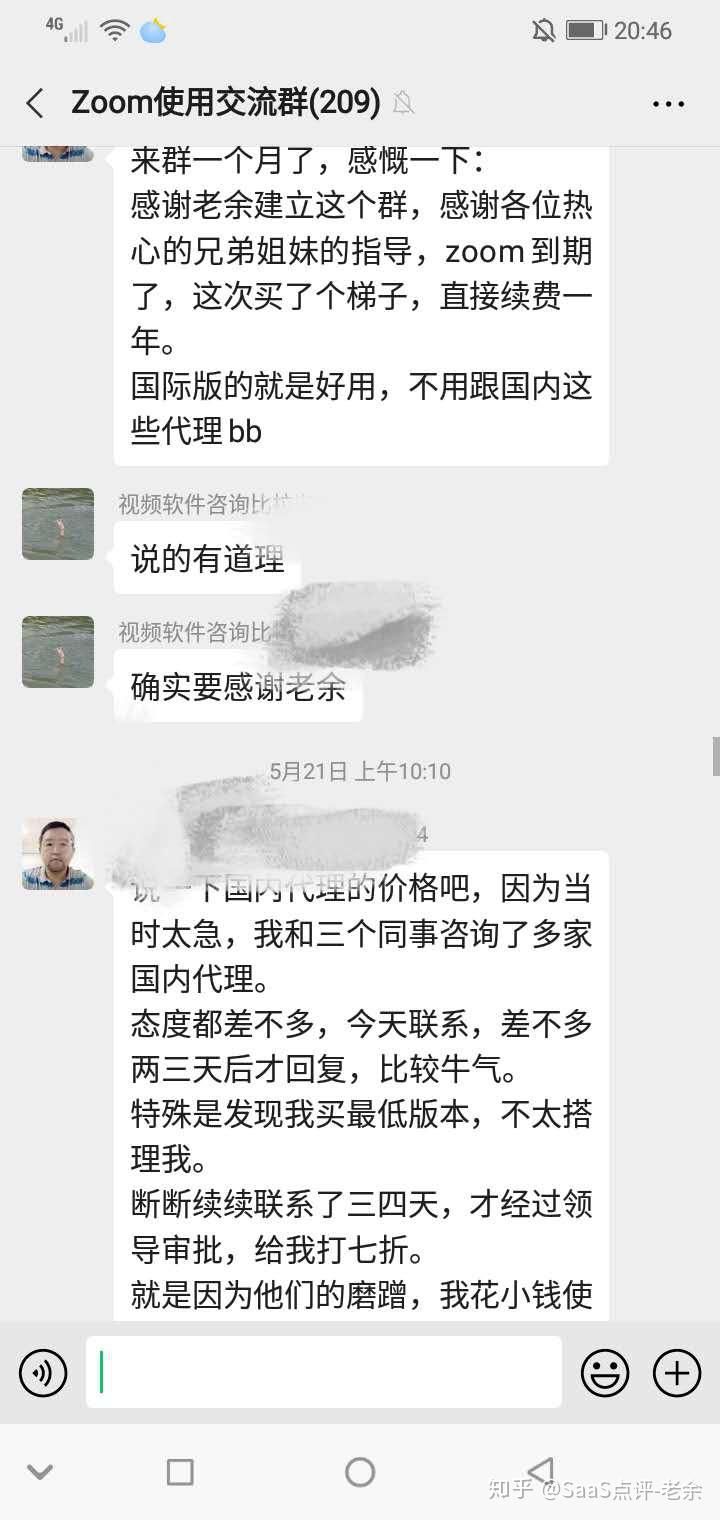Screen dimensions: 720x1520
Task: Hide keyboard with the down chevron
Action: 40,1472
